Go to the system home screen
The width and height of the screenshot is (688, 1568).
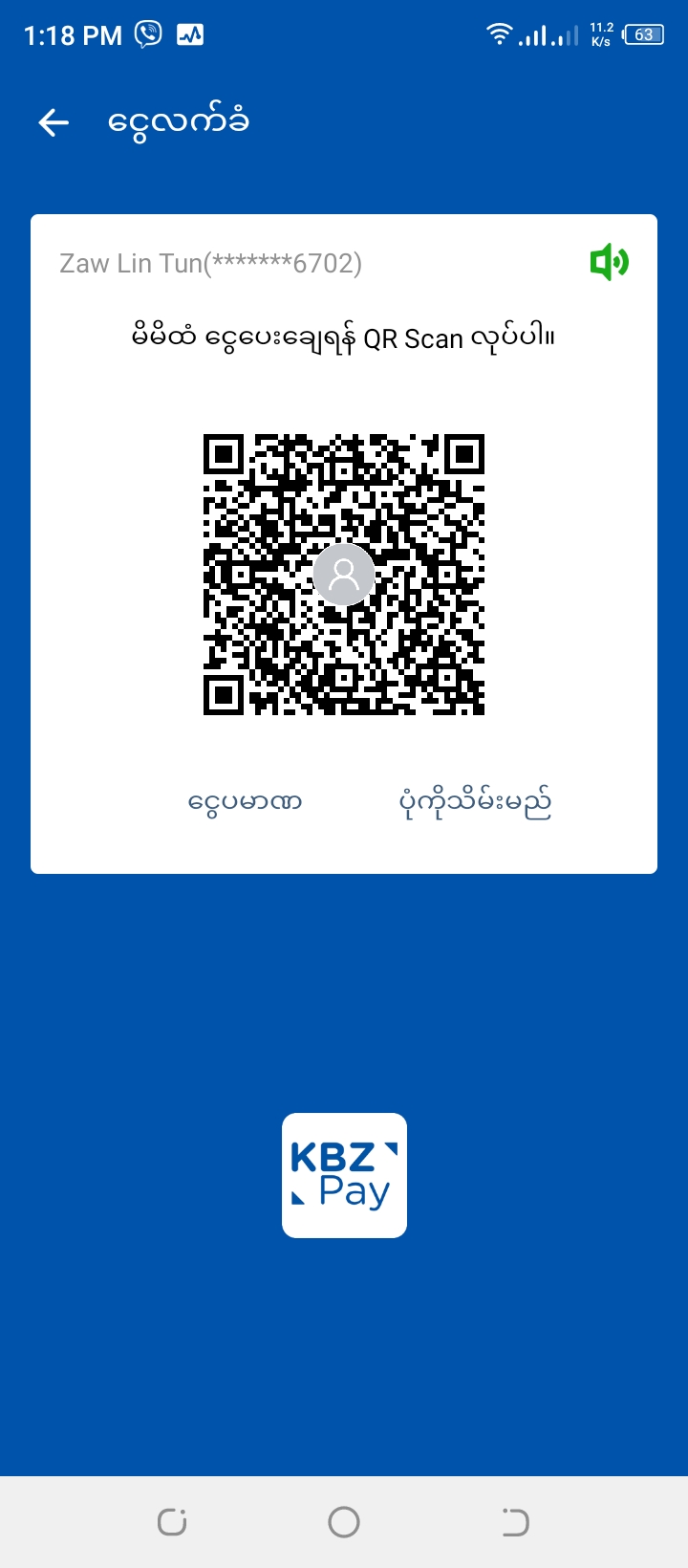(x=344, y=1521)
